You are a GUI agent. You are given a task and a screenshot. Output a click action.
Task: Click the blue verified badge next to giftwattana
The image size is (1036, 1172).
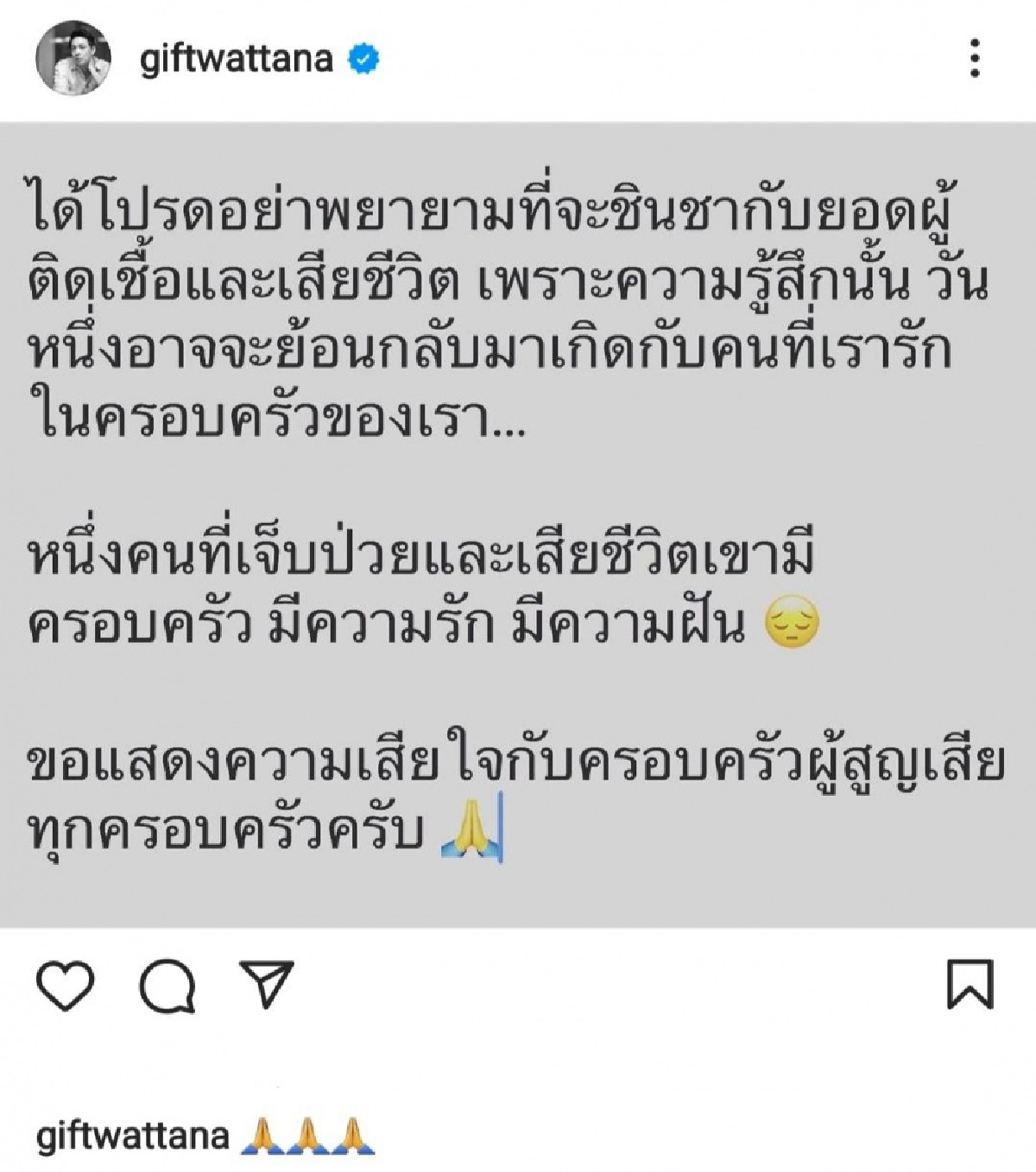pos(361,56)
